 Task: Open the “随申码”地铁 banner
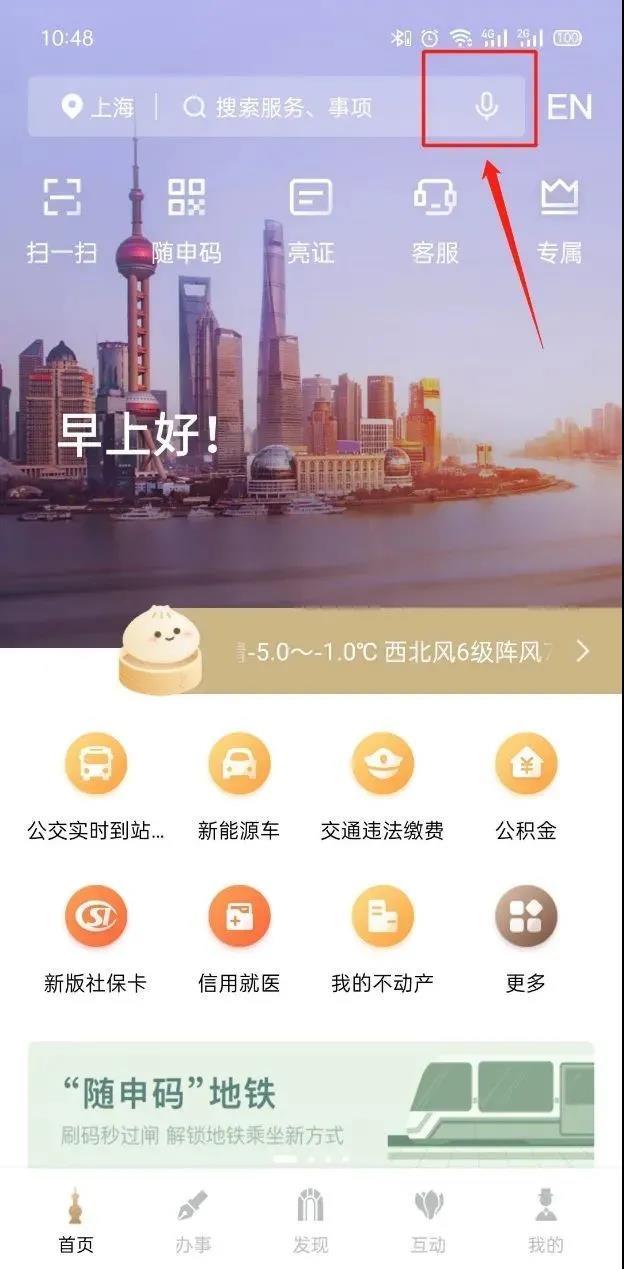(310, 1105)
